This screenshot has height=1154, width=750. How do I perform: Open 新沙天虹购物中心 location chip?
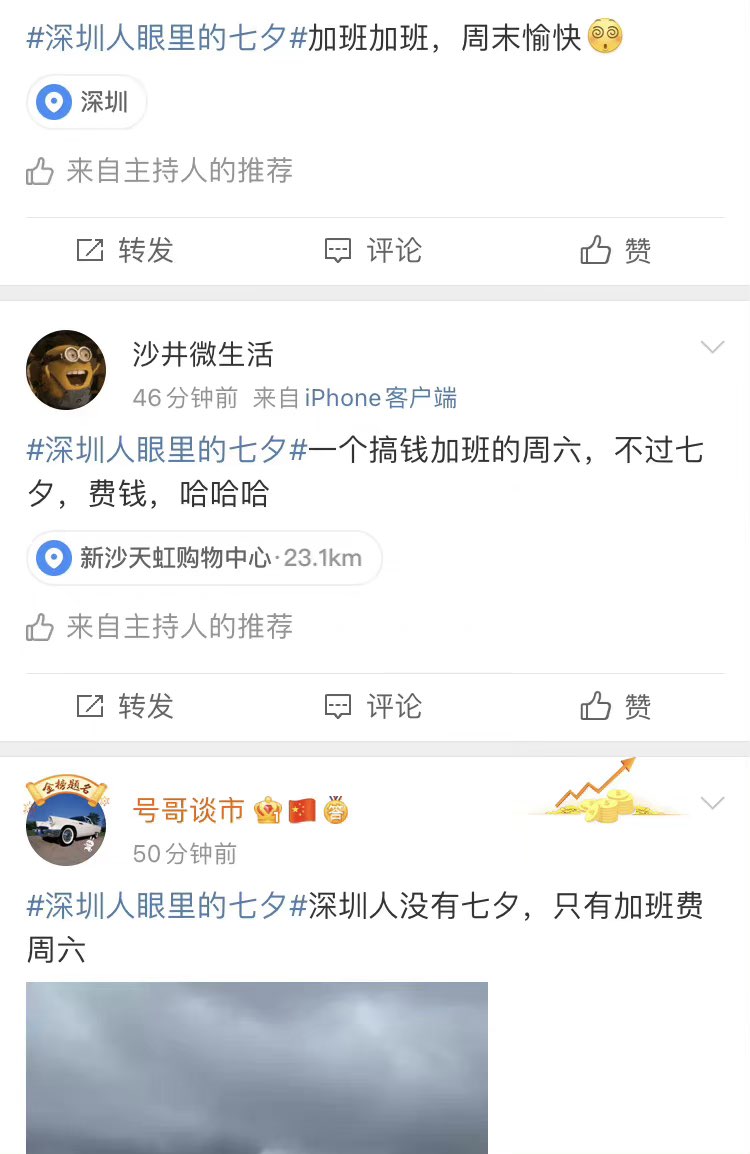tap(204, 558)
